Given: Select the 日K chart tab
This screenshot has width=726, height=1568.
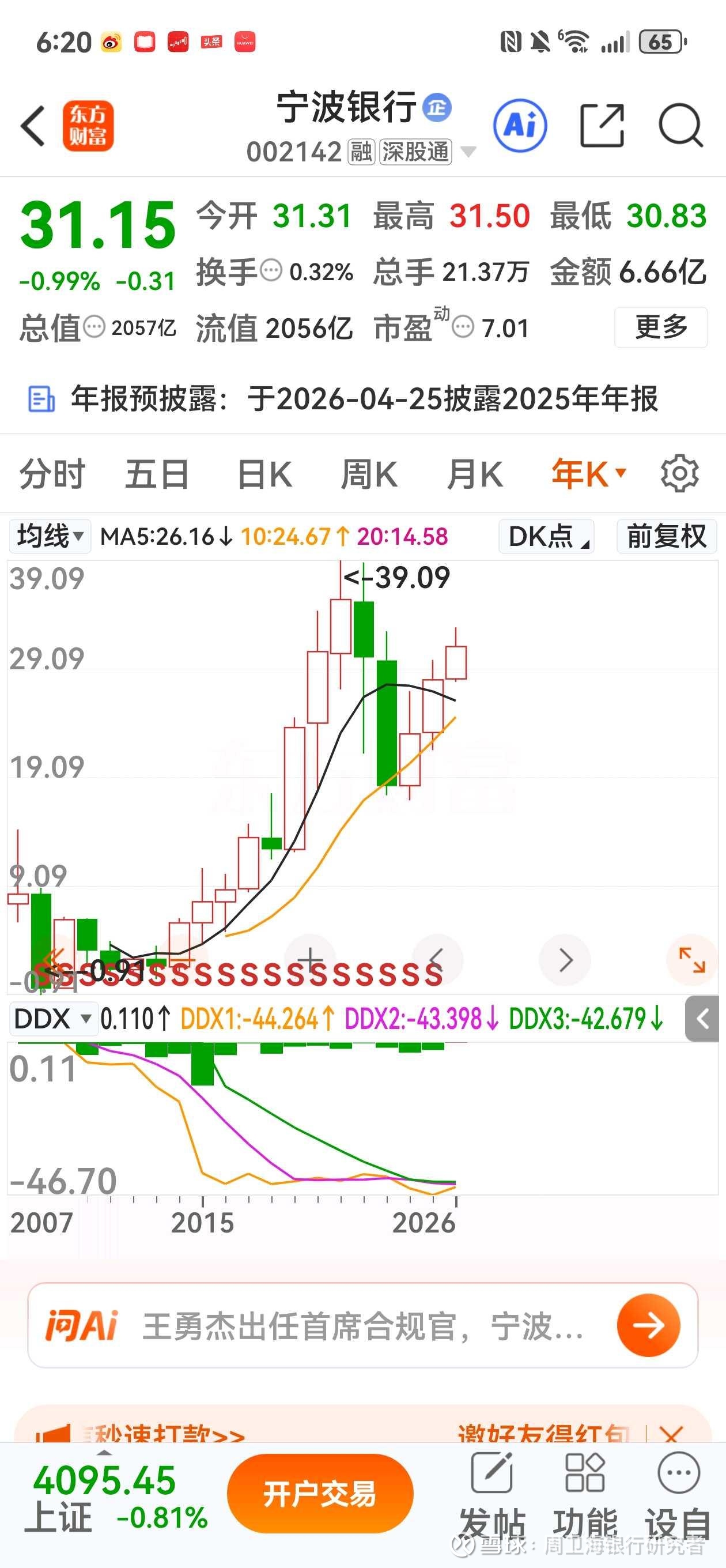Looking at the screenshot, I should tap(264, 474).
